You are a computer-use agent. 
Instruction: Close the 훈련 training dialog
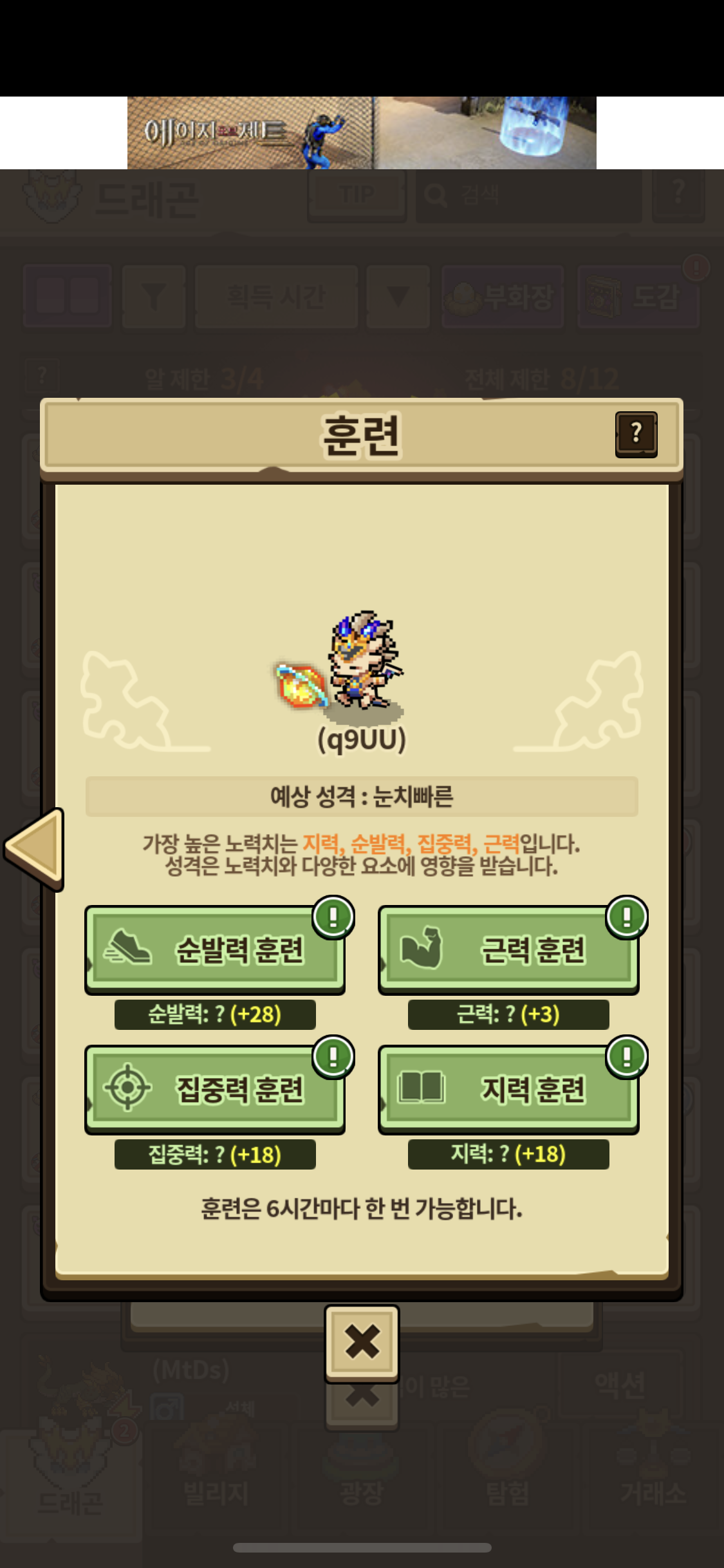362,1343
